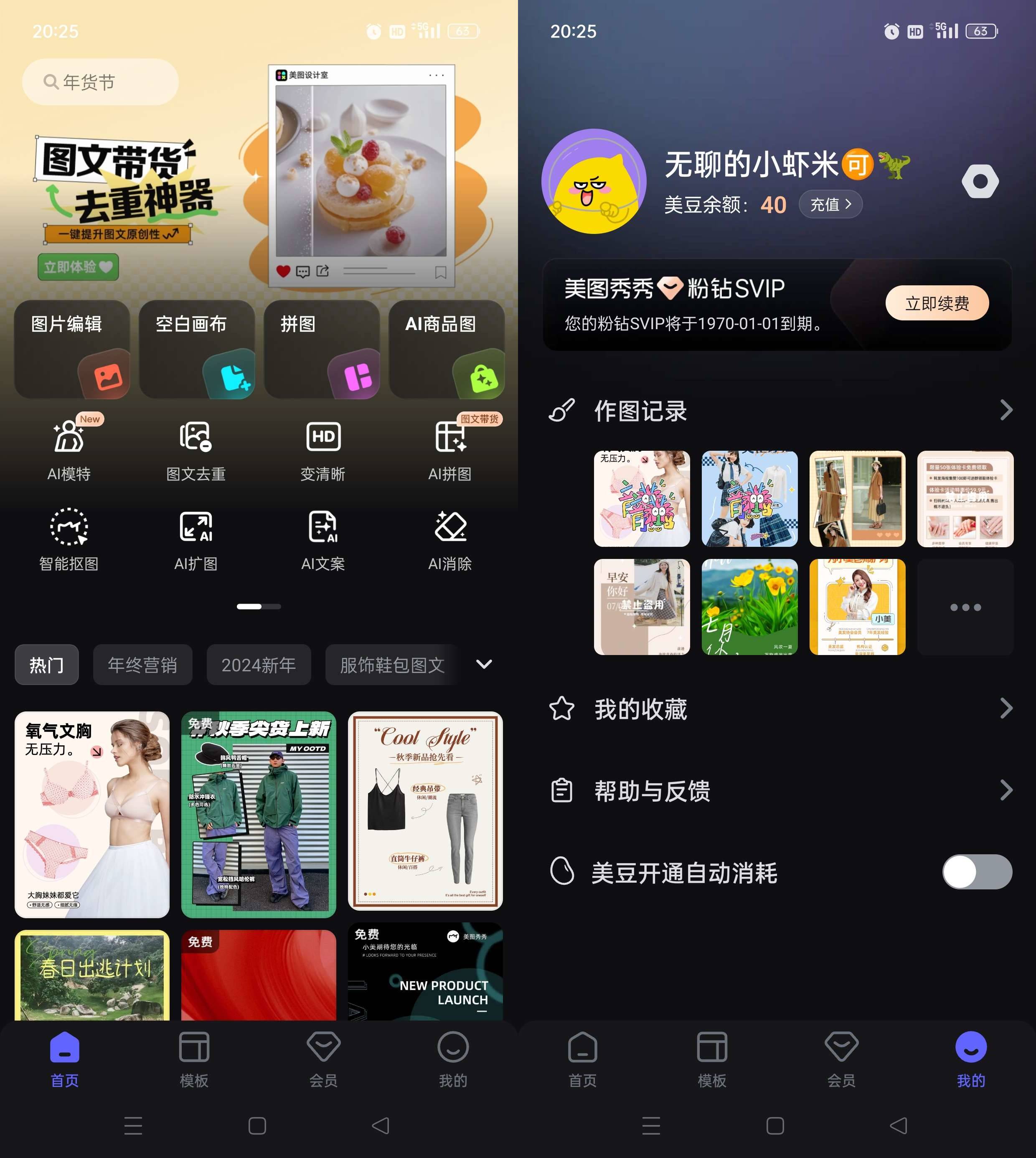Switch to the 年终营销 category chip
The image size is (1036, 1158).
(x=142, y=664)
